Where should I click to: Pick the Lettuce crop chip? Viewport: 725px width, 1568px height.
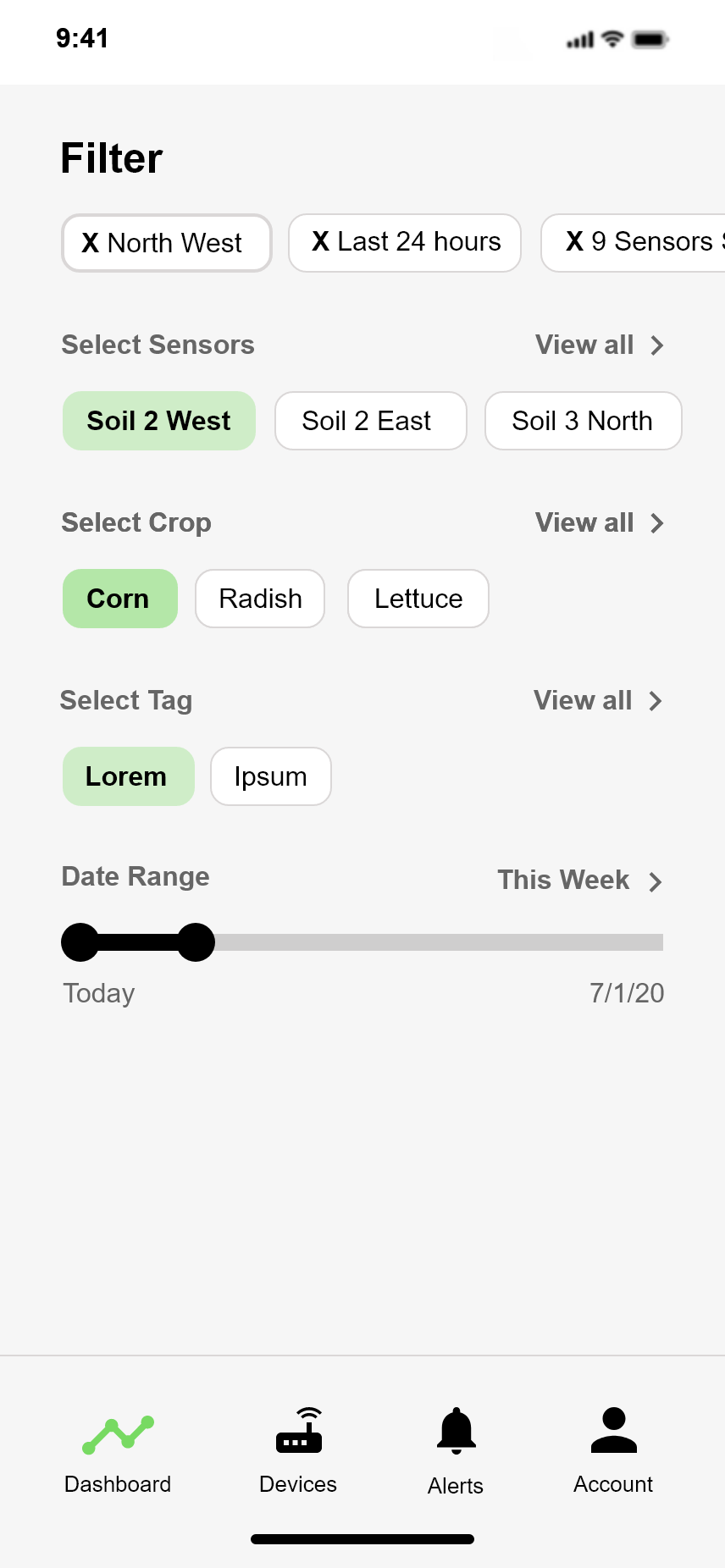click(418, 599)
